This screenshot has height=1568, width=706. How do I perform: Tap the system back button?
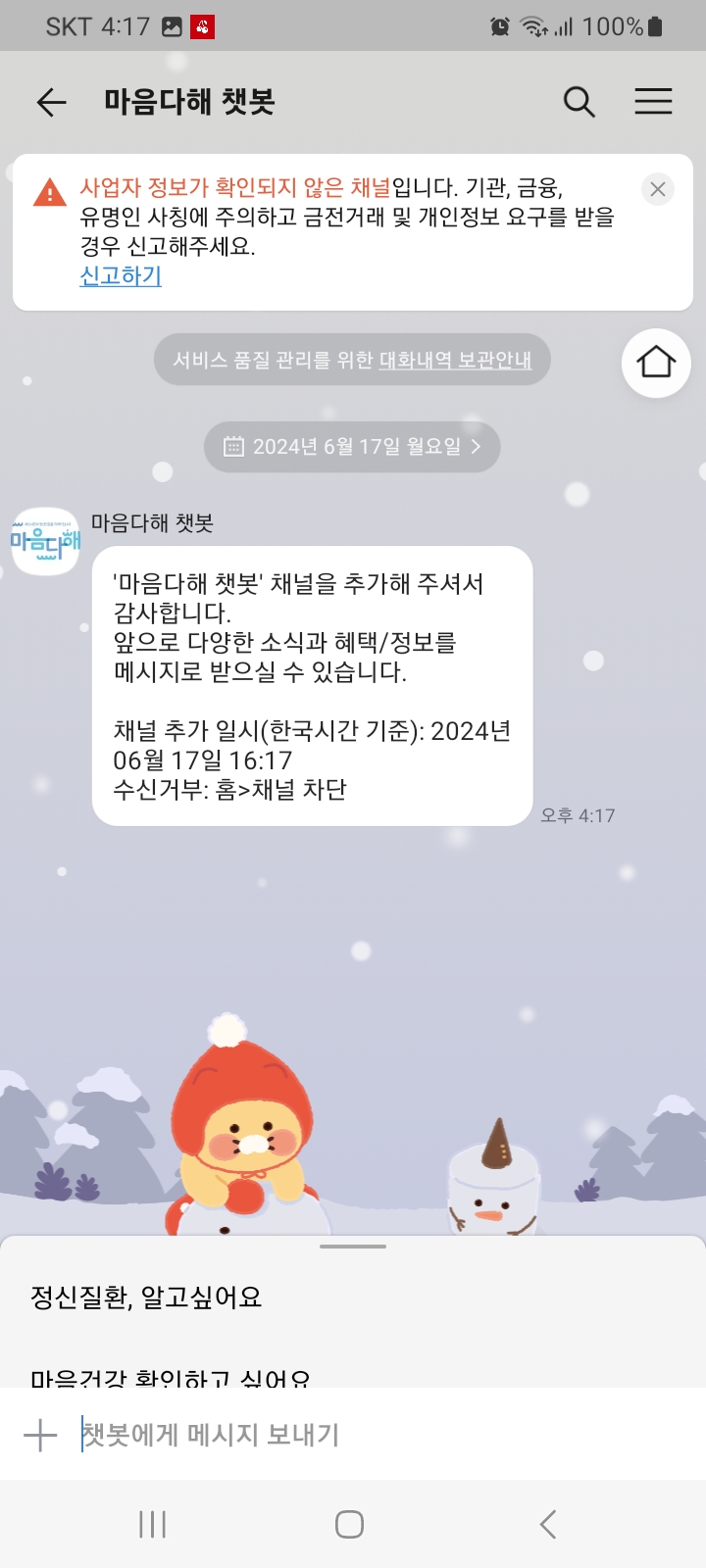tap(548, 1524)
